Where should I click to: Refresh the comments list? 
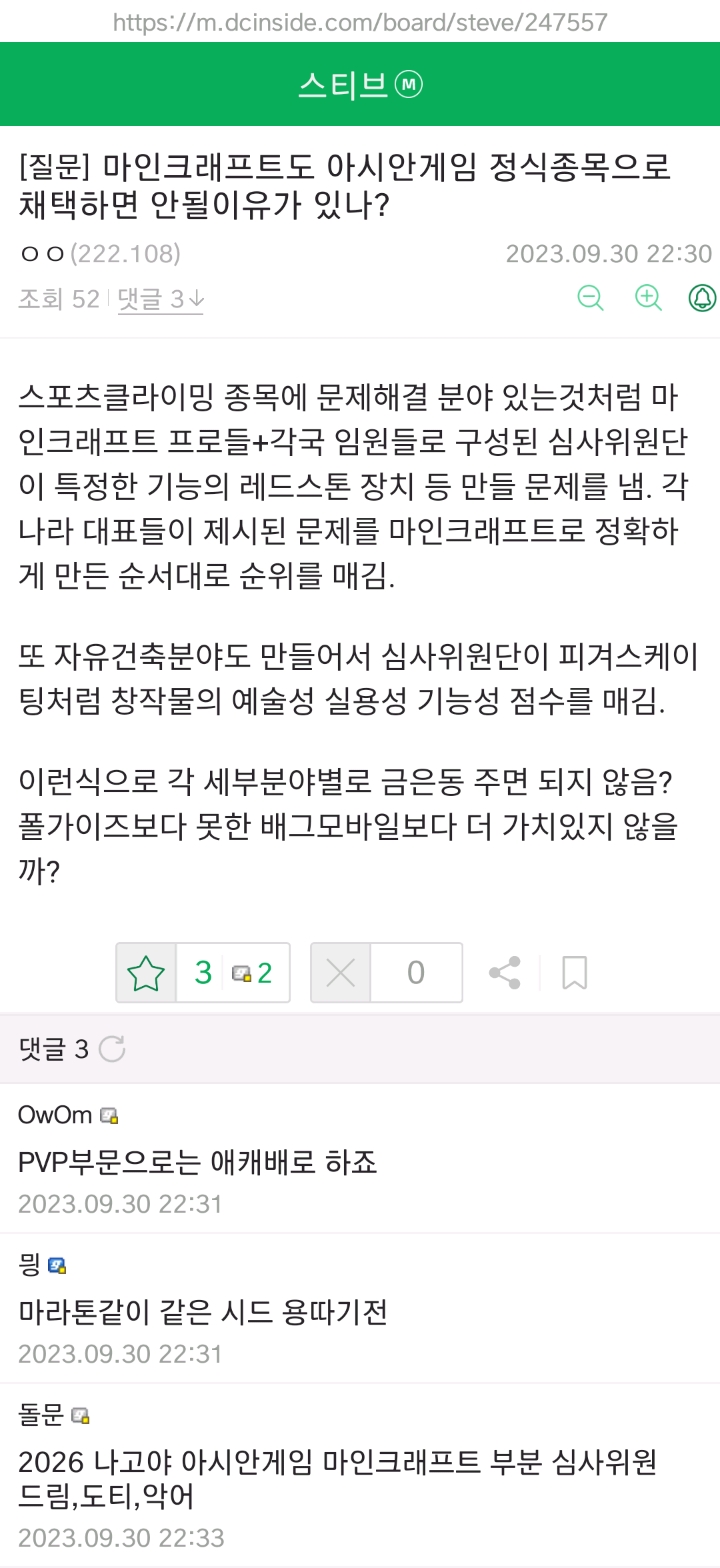112,1048
